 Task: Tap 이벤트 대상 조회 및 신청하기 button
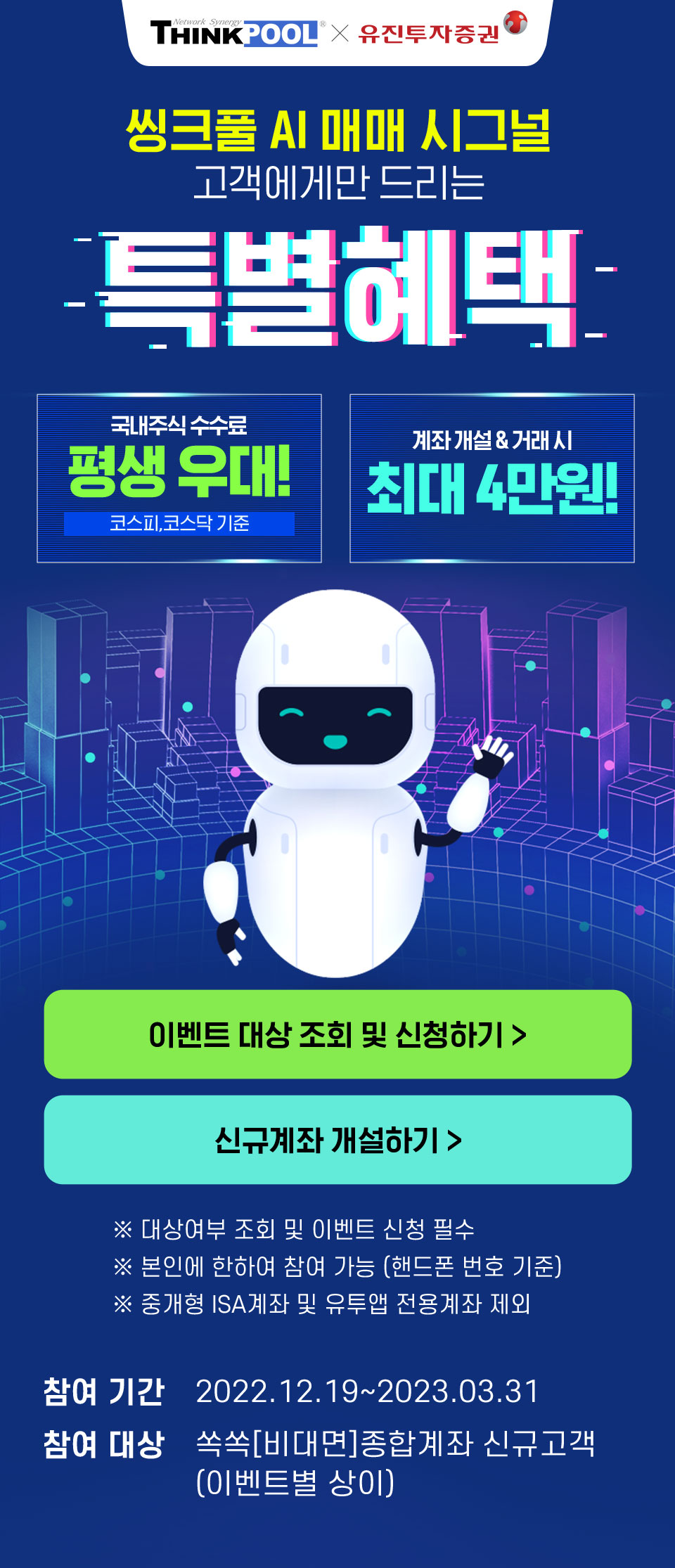tap(337, 1034)
